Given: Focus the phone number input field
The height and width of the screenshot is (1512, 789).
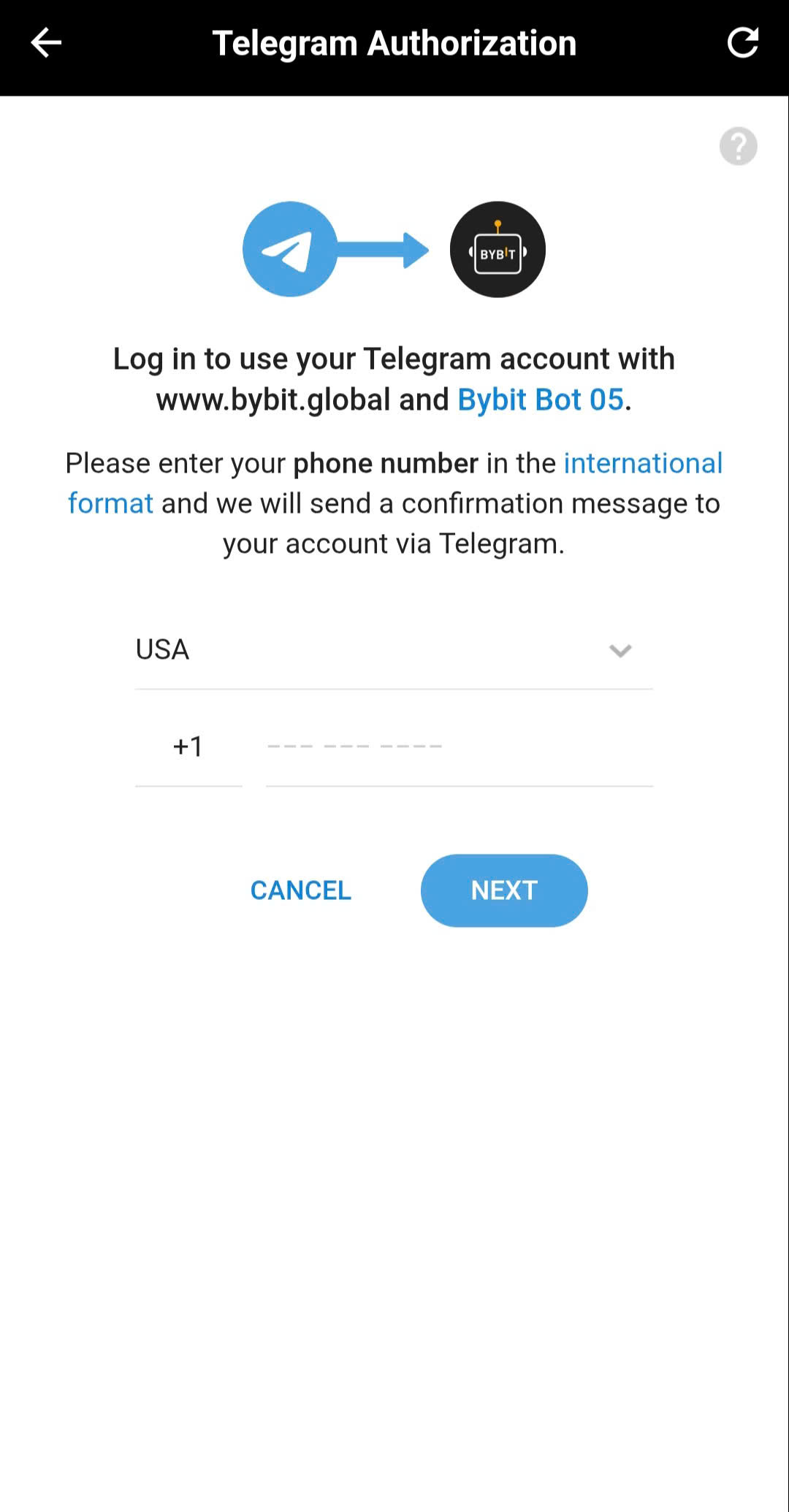Looking at the screenshot, I should click(460, 747).
